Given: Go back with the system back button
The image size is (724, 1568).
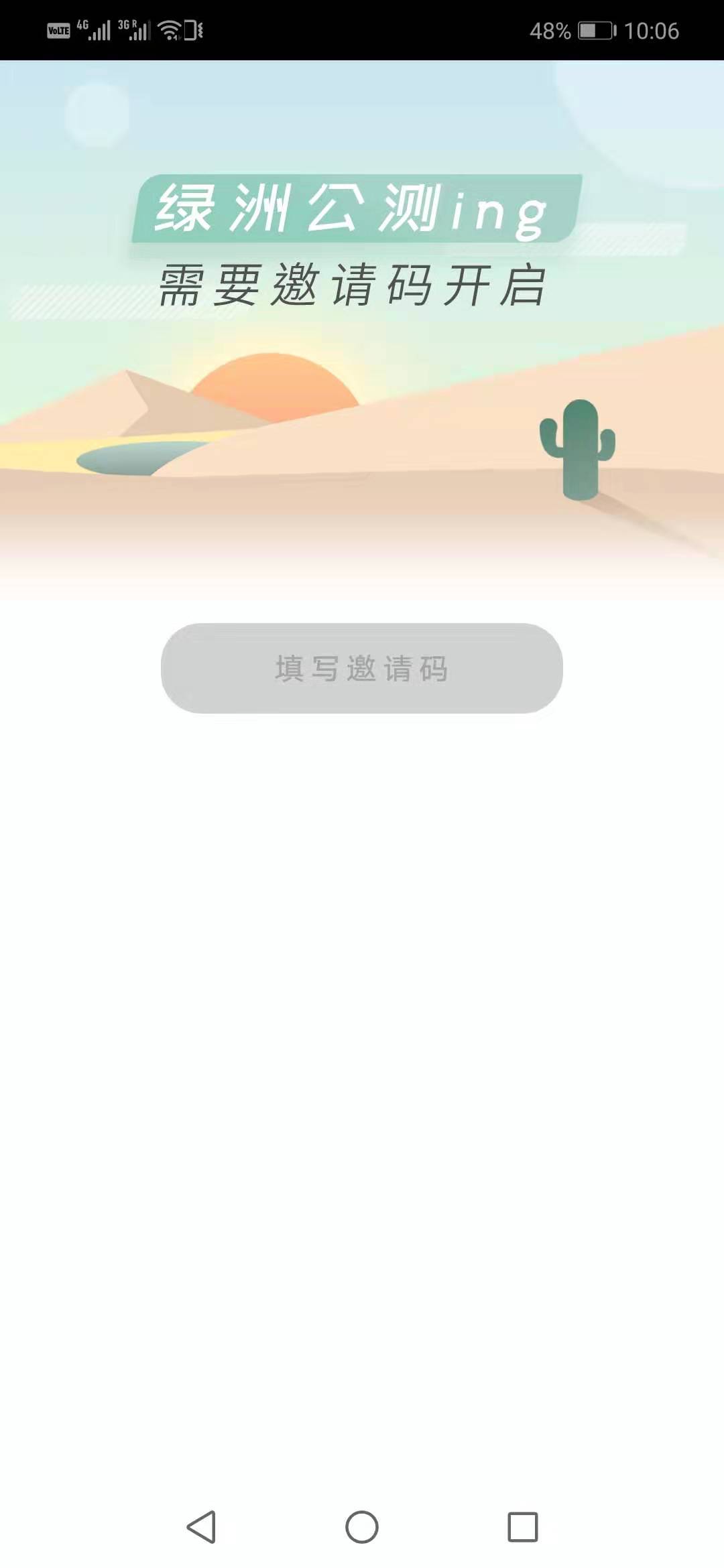Looking at the screenshot, I should point(200,1526).
